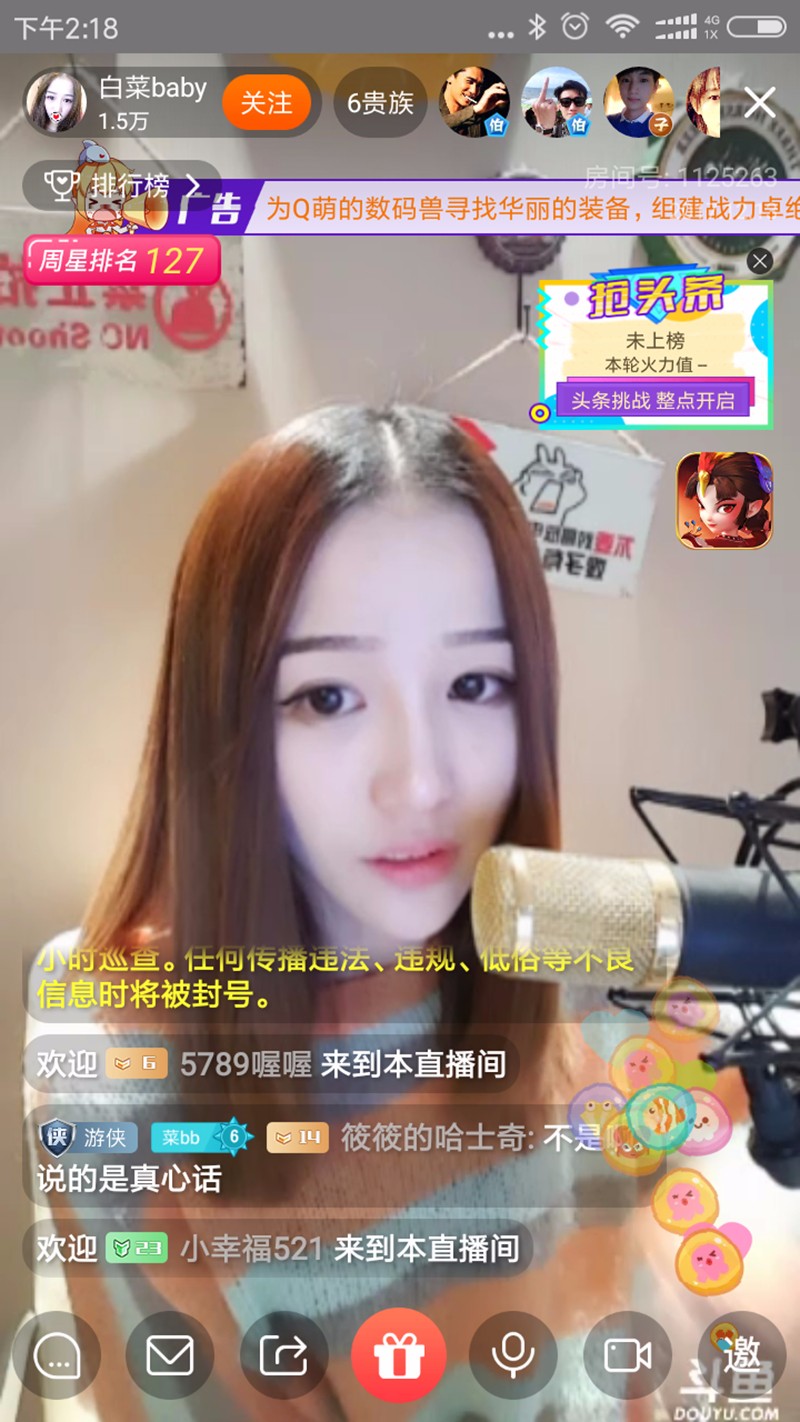Share this live stream

tap(284, 1356)
